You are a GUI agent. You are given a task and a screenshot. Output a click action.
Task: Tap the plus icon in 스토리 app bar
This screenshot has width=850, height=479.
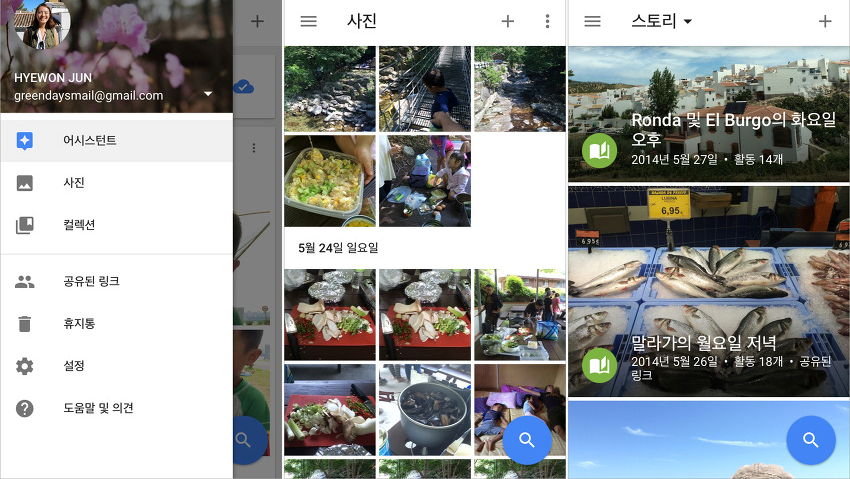825,21
